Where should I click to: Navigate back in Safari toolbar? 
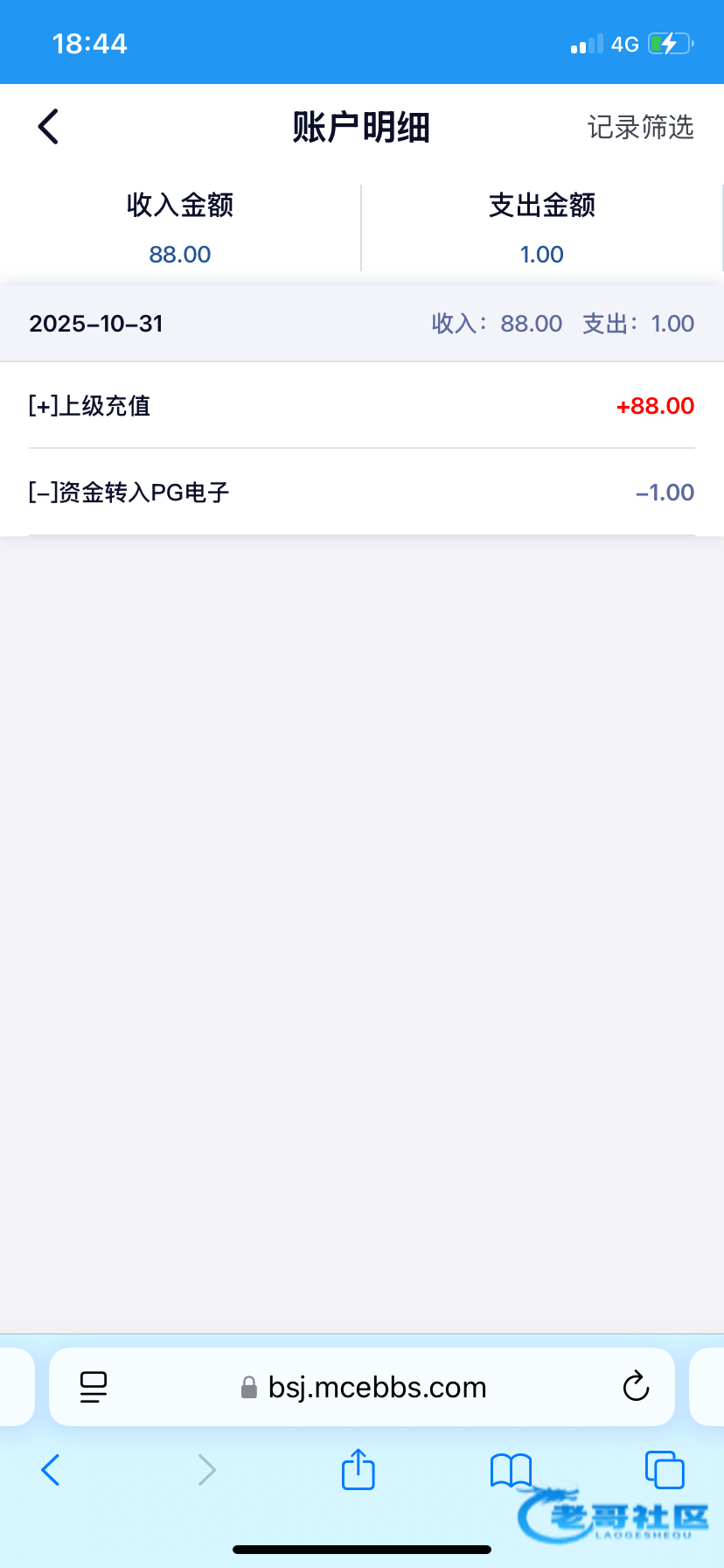51,1470
